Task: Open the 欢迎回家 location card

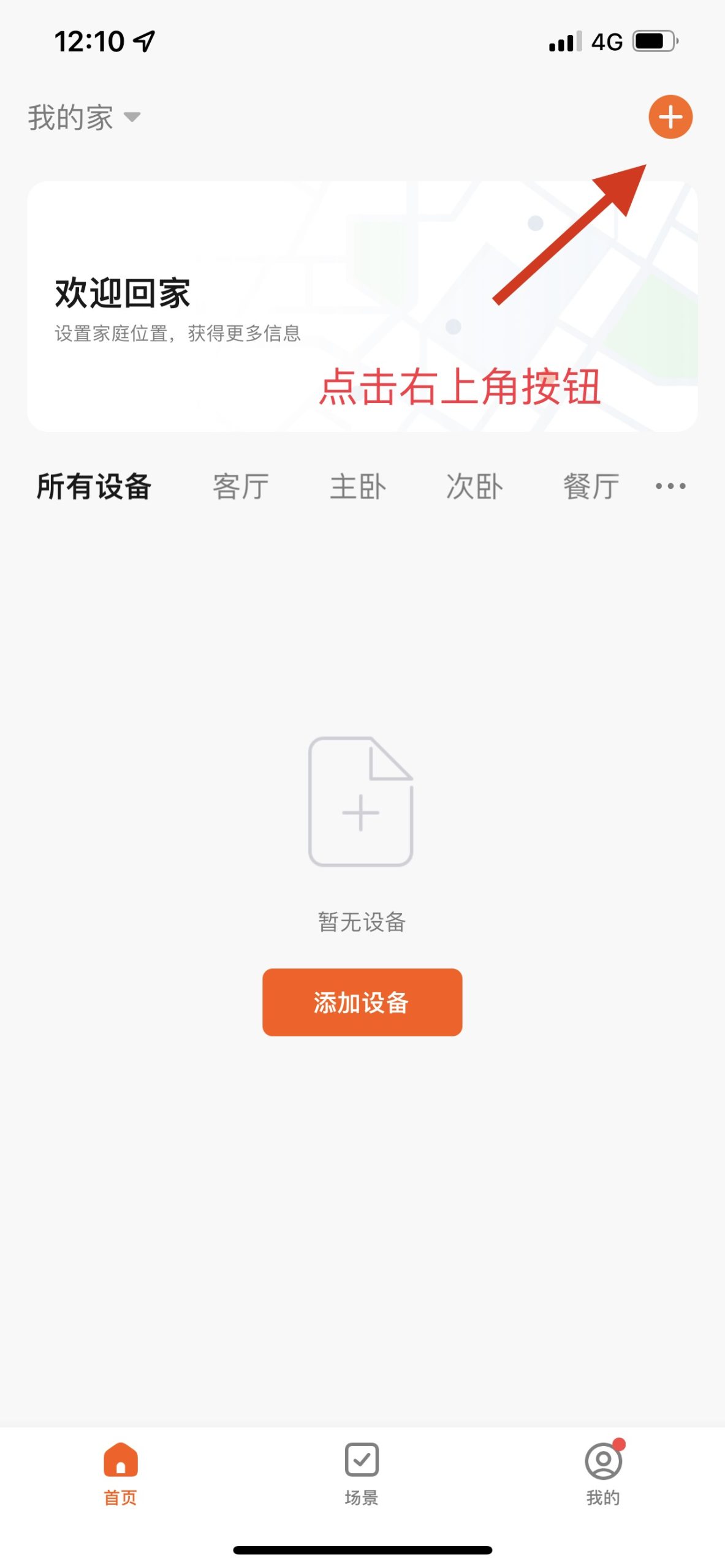Action: coord(362,306)
